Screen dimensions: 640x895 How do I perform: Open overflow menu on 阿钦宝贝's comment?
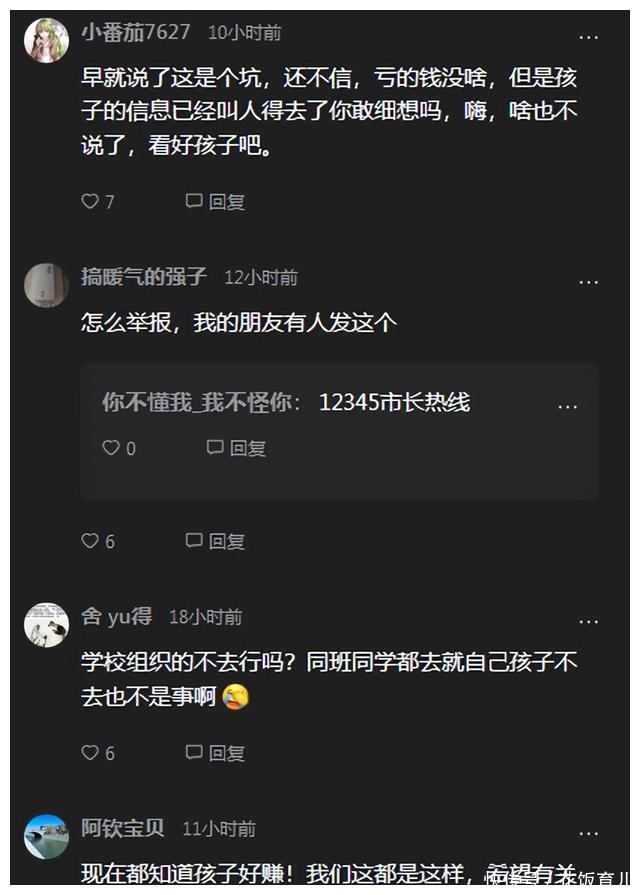[589, 832]
